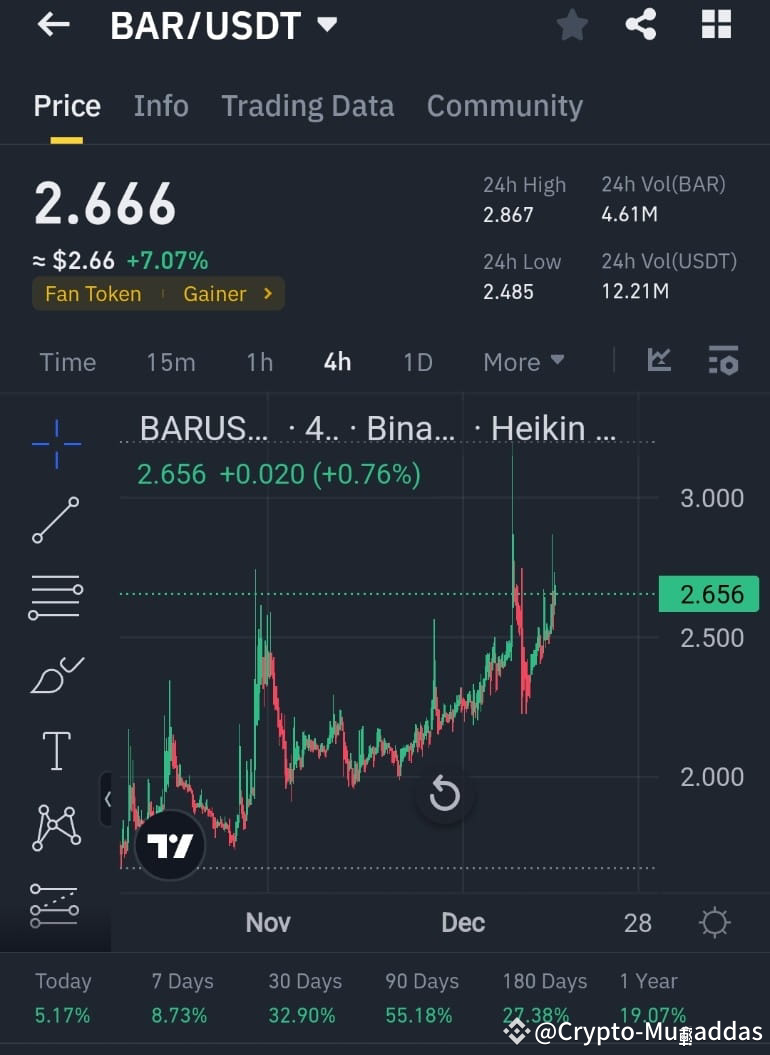Select the text annotation tool
This screenshot has height=1055, width=770.
[55, 751]
